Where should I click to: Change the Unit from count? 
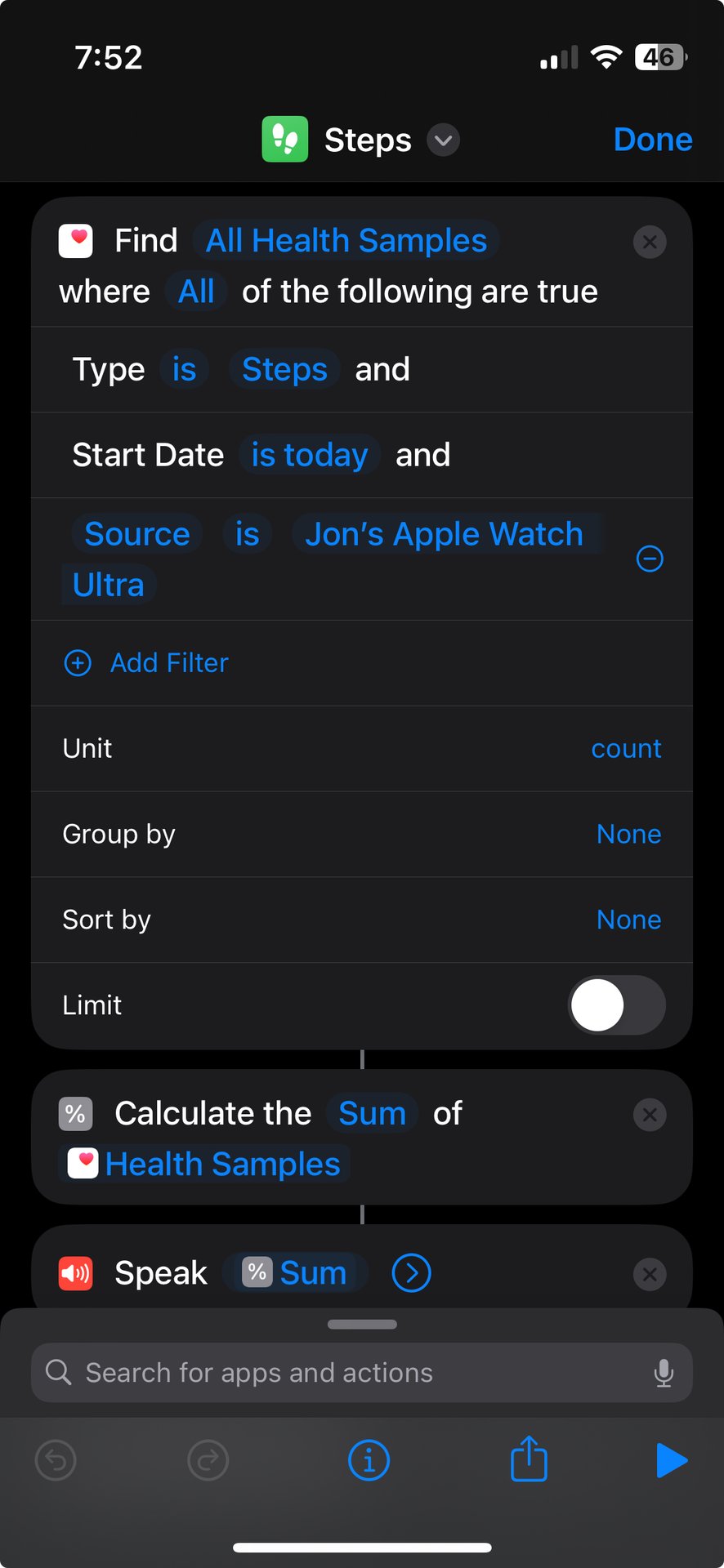(x=626, y=749)
